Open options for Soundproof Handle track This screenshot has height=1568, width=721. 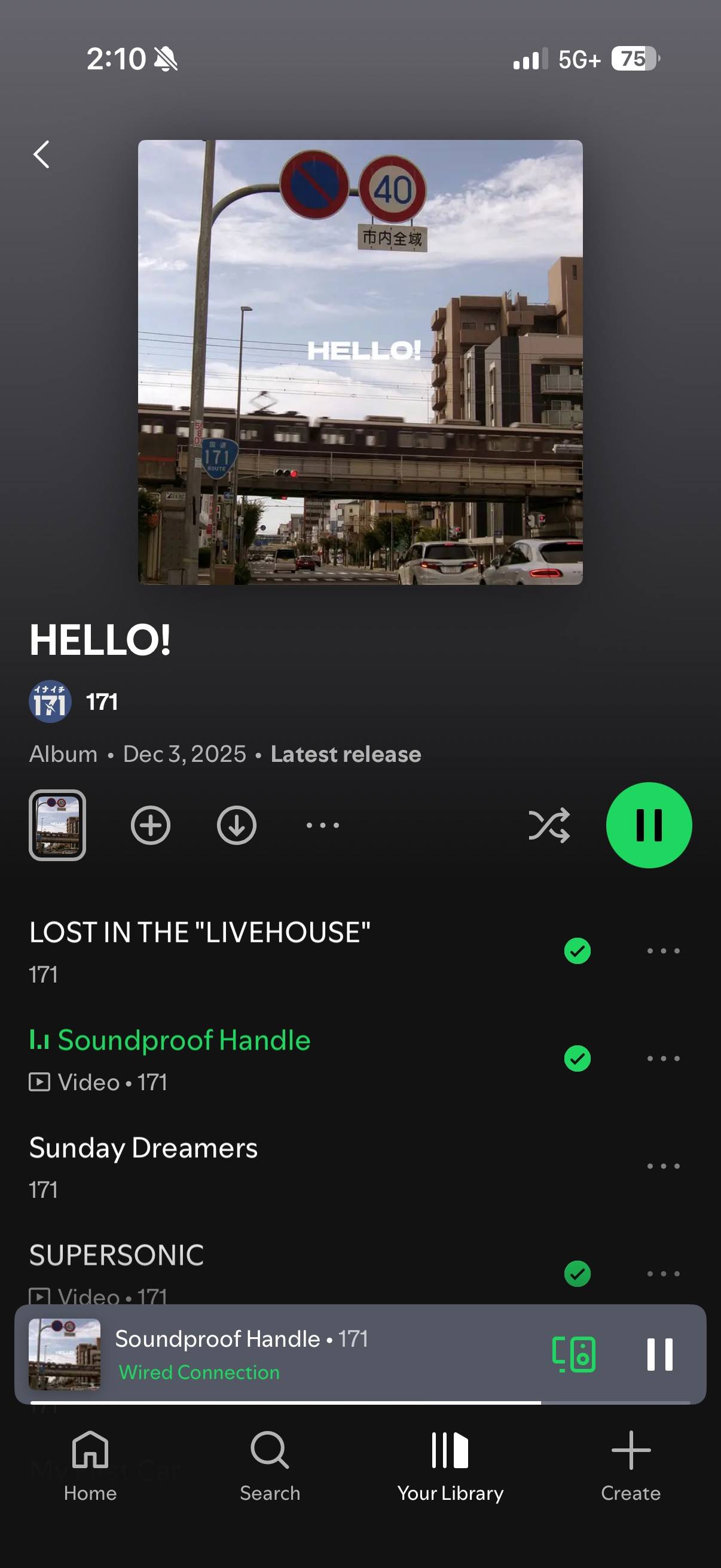point(663,1058)
